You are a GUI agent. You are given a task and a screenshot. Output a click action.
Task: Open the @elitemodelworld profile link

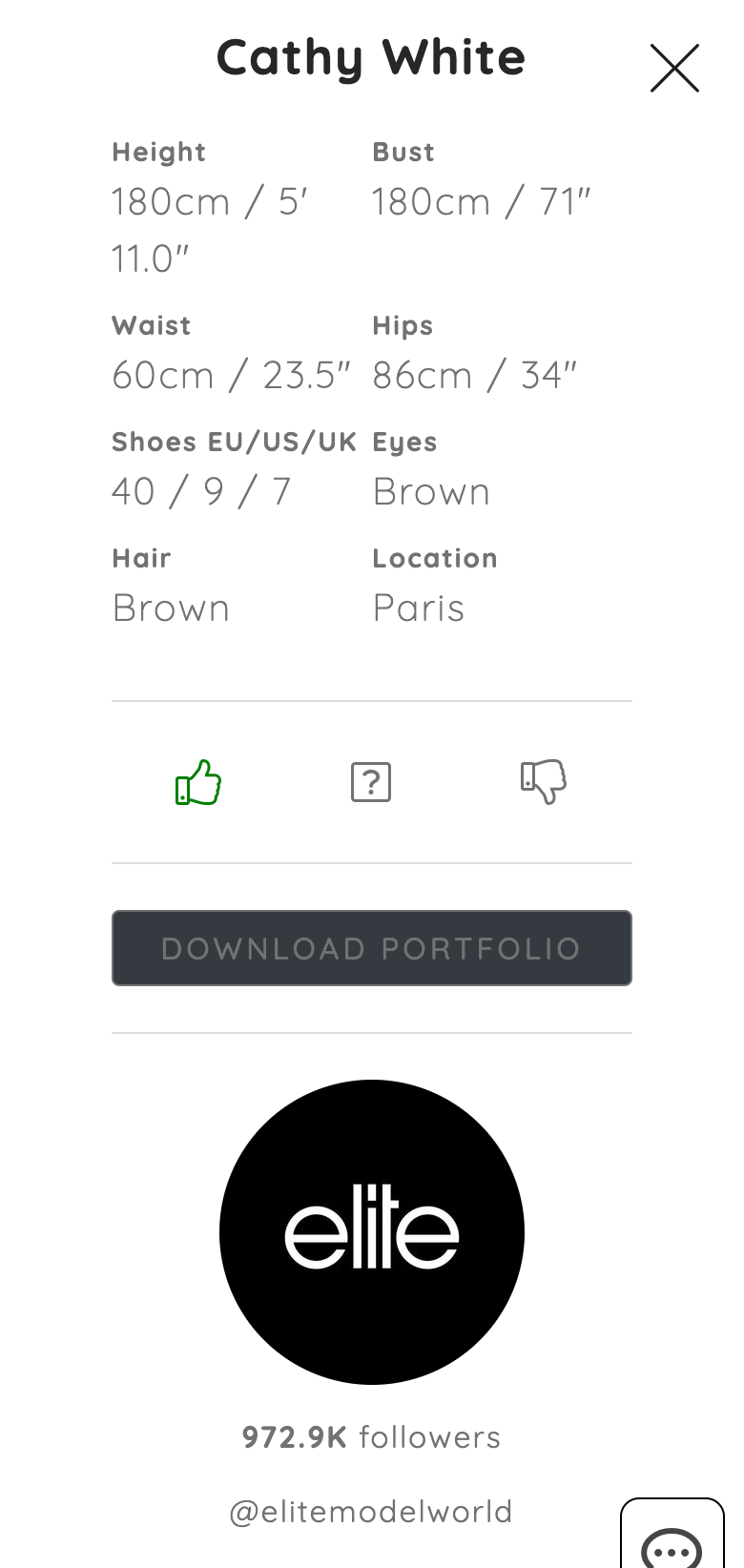(x=371, y=1512)
